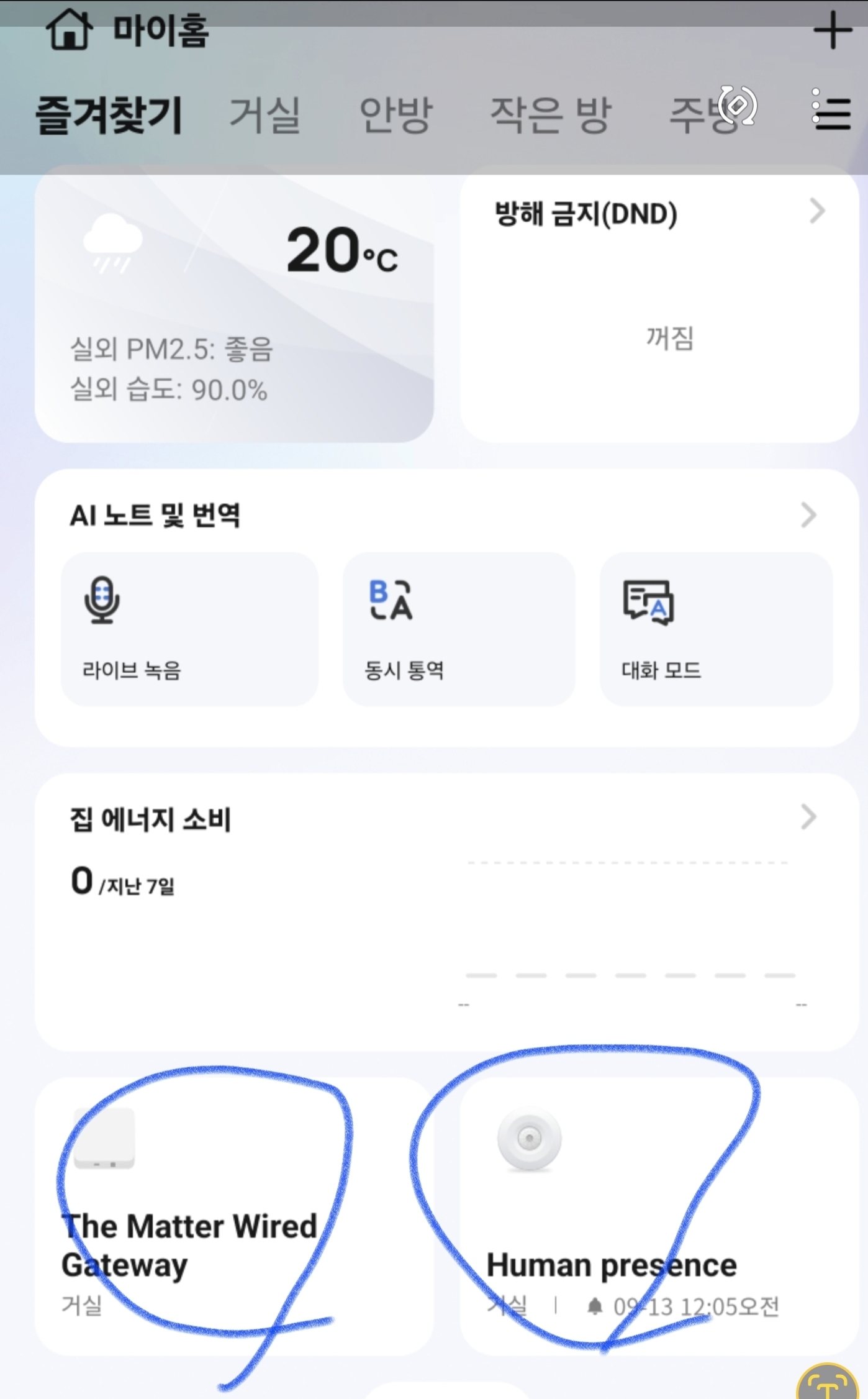Viewport: 868px width, 1399px height.
Task: Open The Matter Wired Gateway device card
Action: click(x=234, y=1216)
